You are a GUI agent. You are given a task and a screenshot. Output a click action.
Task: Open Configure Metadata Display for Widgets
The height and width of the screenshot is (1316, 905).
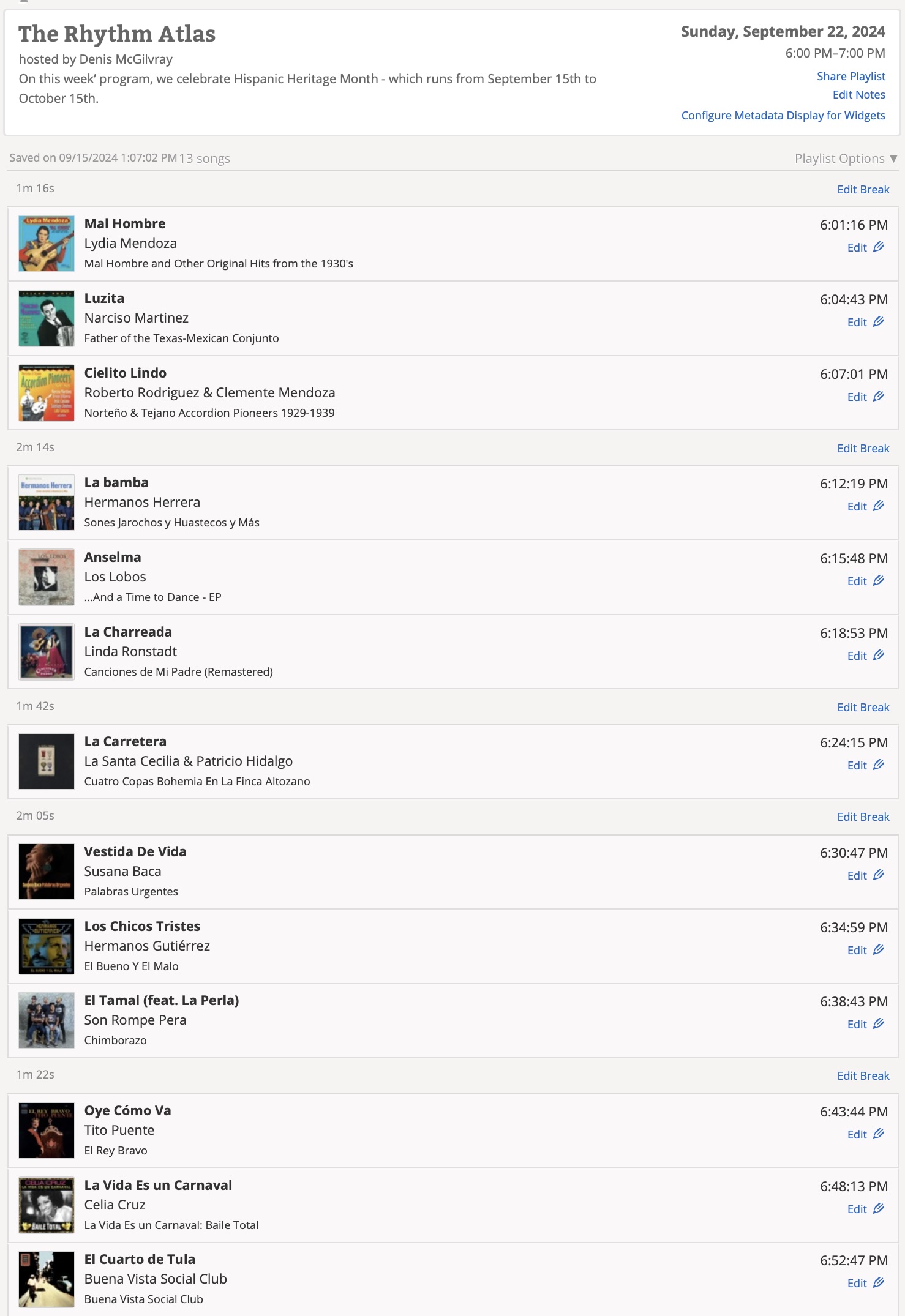click(783, 116)
